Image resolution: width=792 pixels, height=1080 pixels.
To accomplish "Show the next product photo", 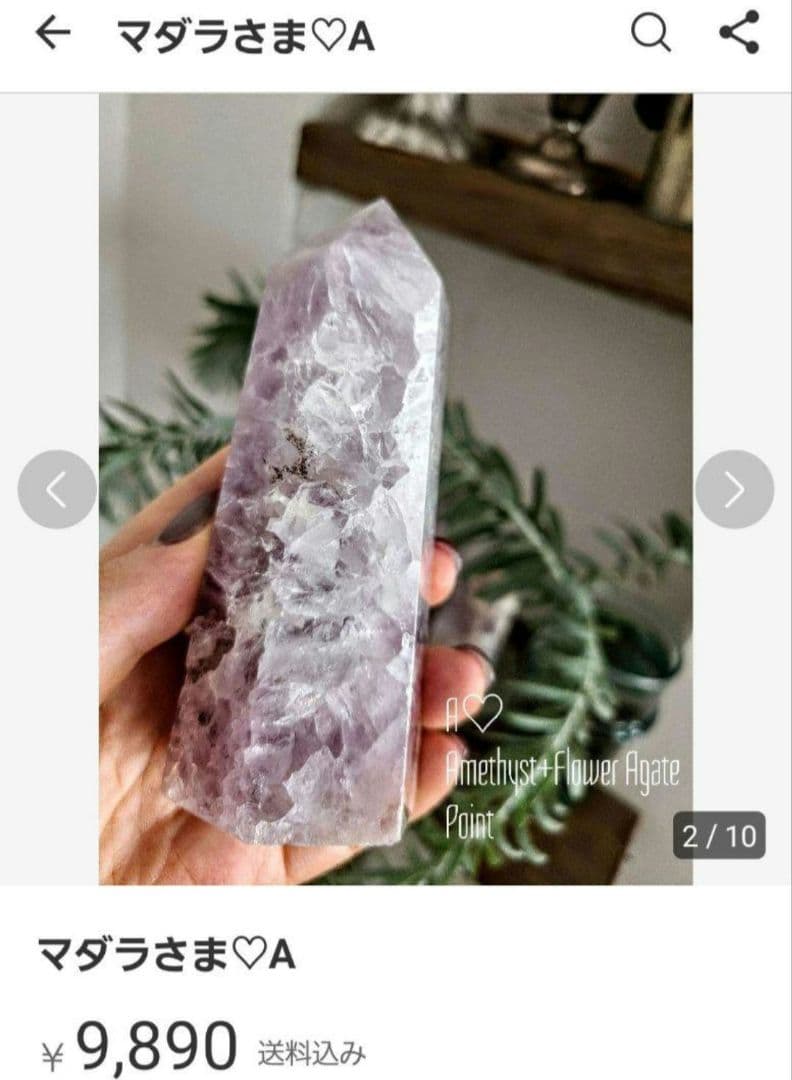I will 734,489.
